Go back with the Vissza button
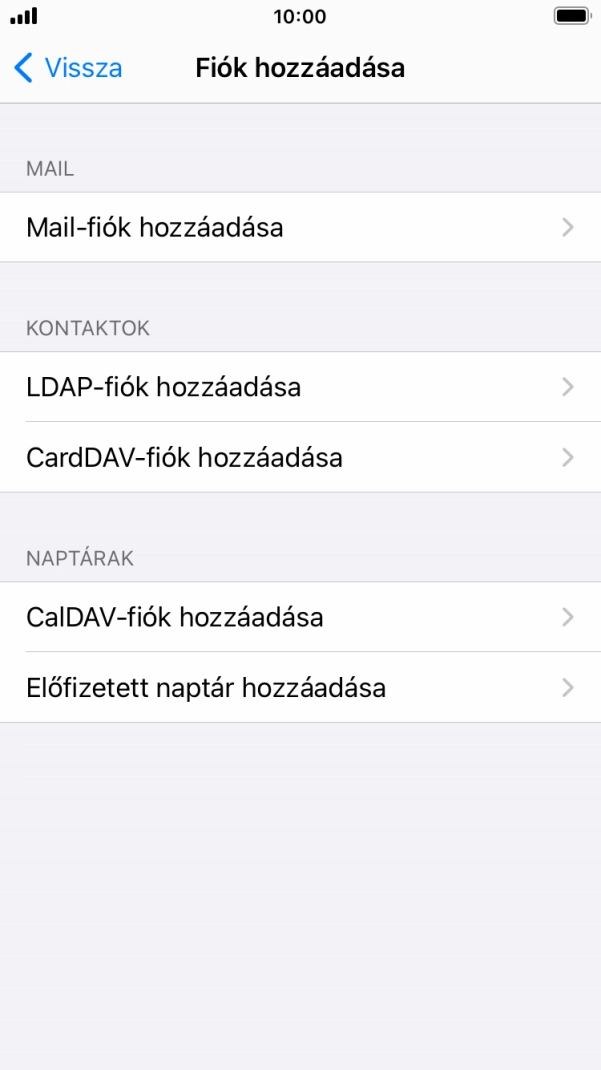The height and width of the screenshot is (1070, 601). pos(68,68)
